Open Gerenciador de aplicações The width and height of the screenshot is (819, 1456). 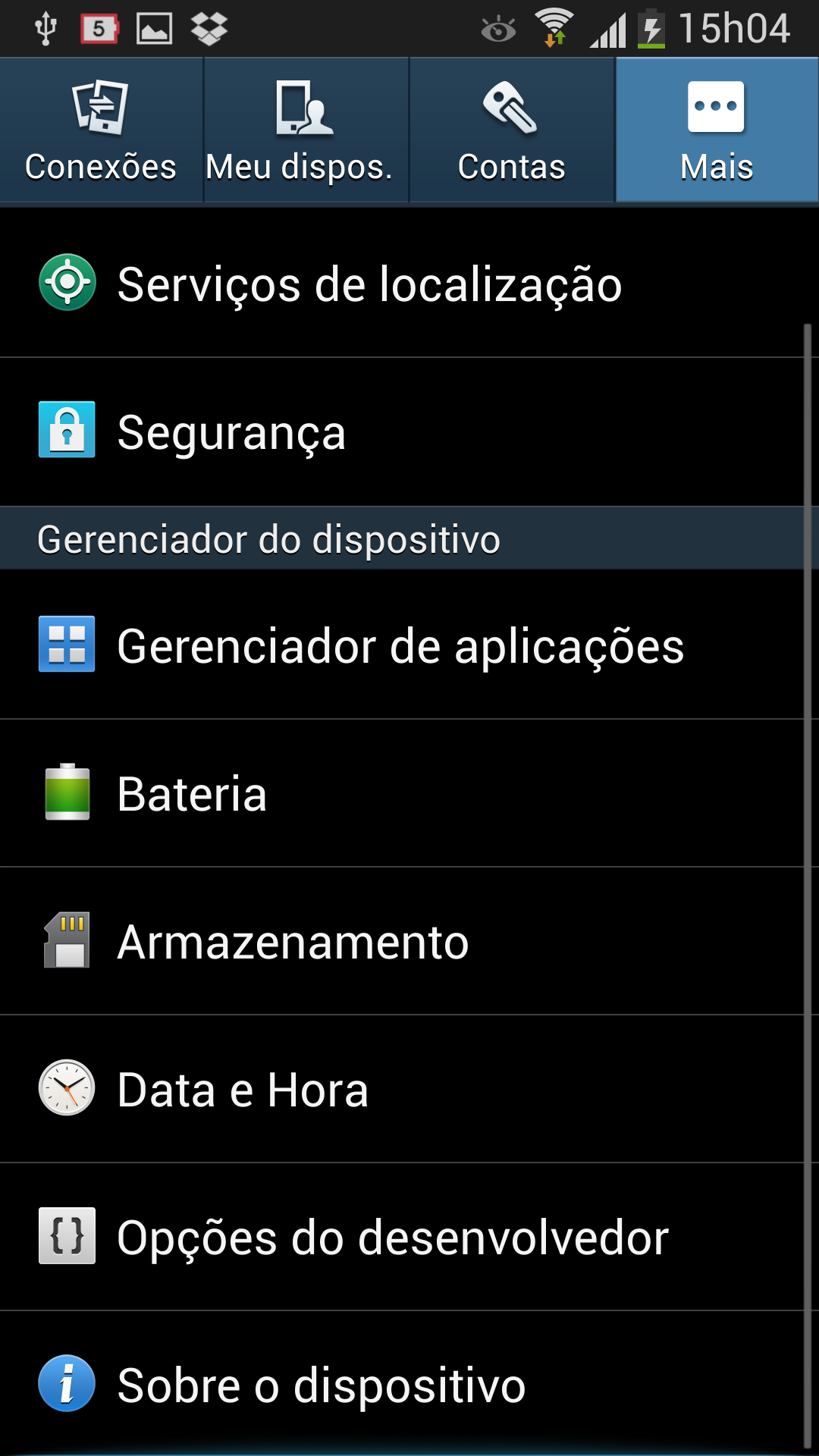[402, 645]
